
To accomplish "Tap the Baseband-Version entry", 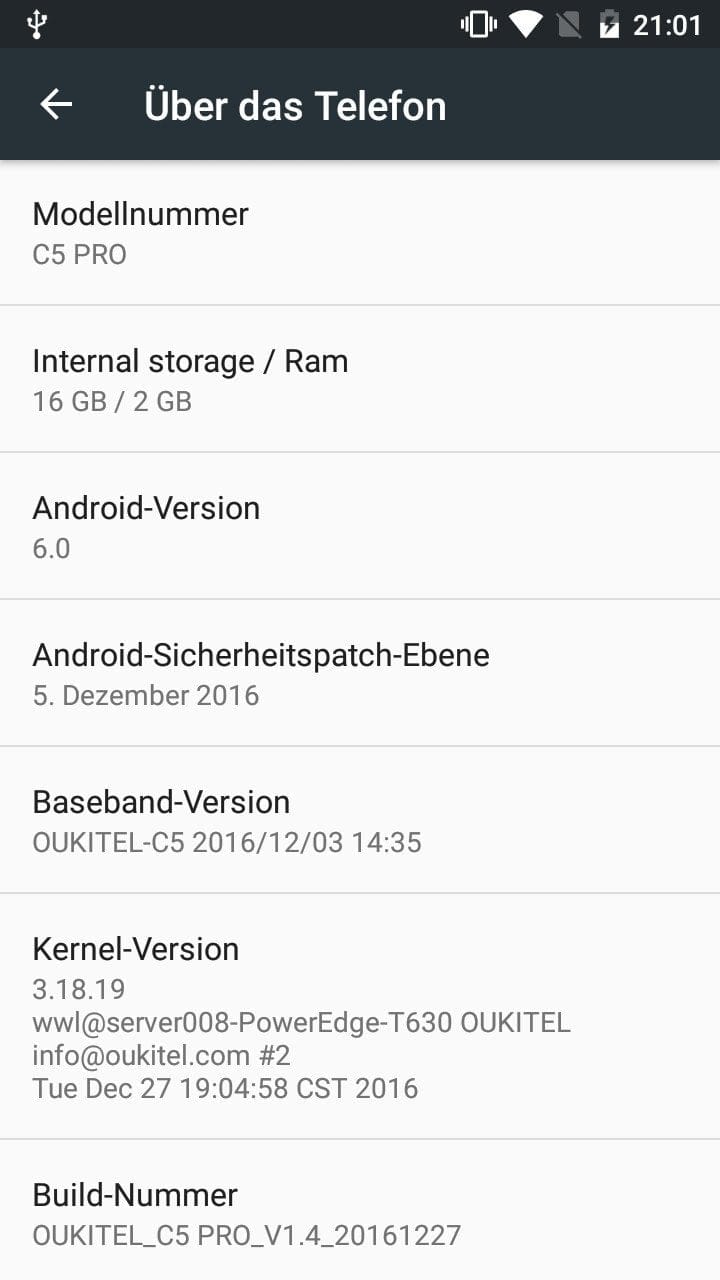I will 360,820.
